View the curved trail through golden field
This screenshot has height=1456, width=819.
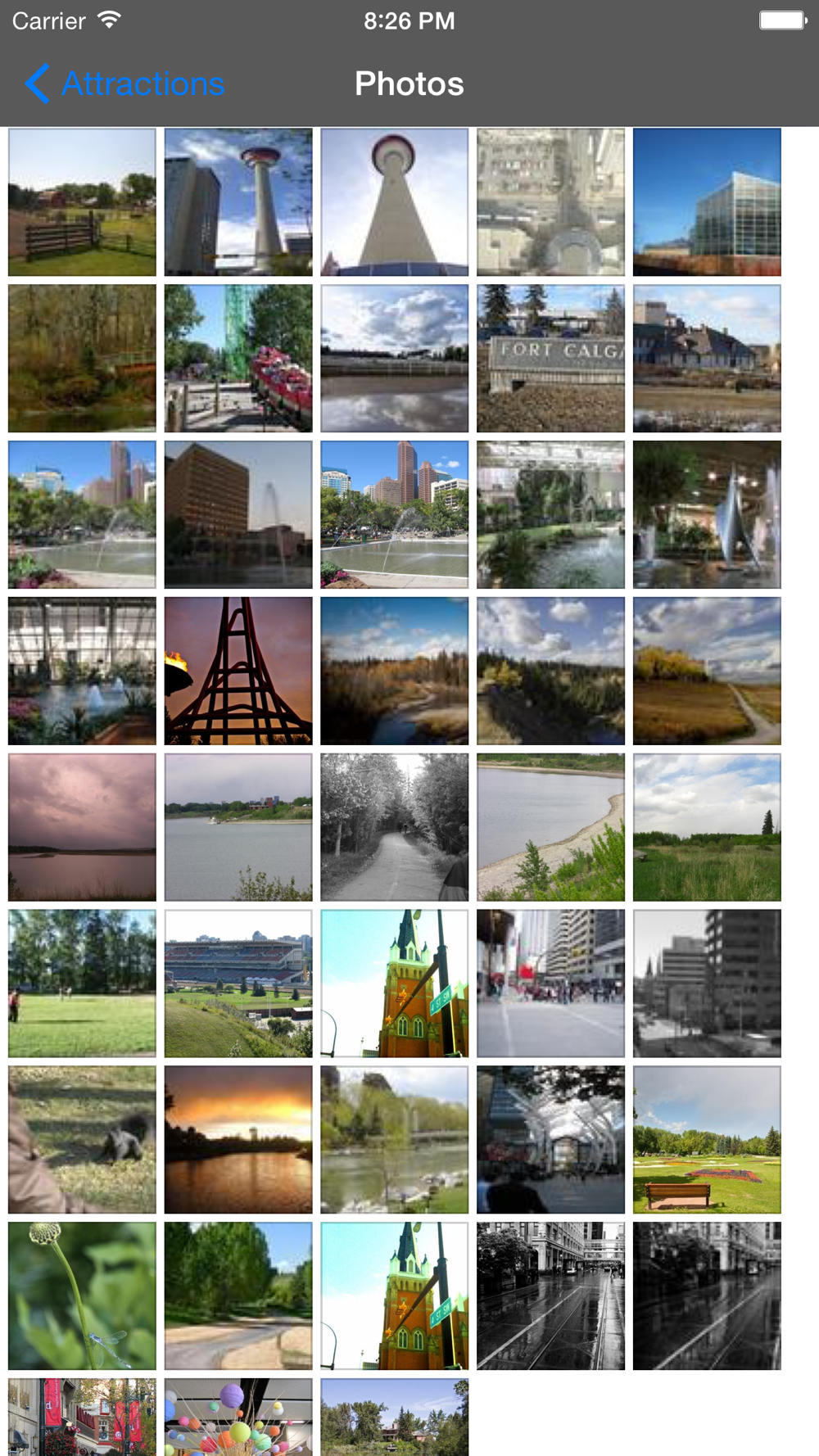(x=707, y=671)
